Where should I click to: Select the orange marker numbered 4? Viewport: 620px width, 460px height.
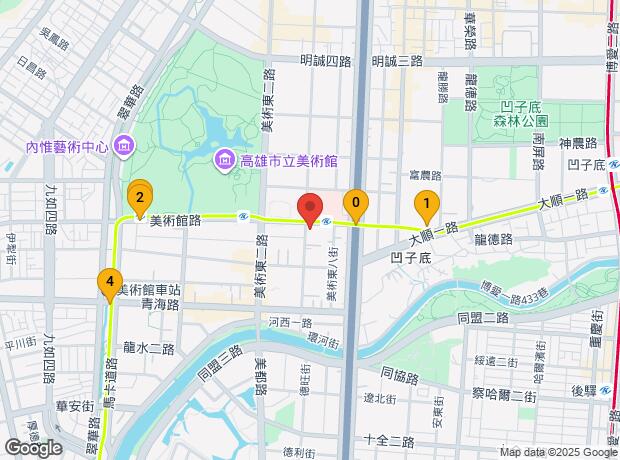(109, 283)
